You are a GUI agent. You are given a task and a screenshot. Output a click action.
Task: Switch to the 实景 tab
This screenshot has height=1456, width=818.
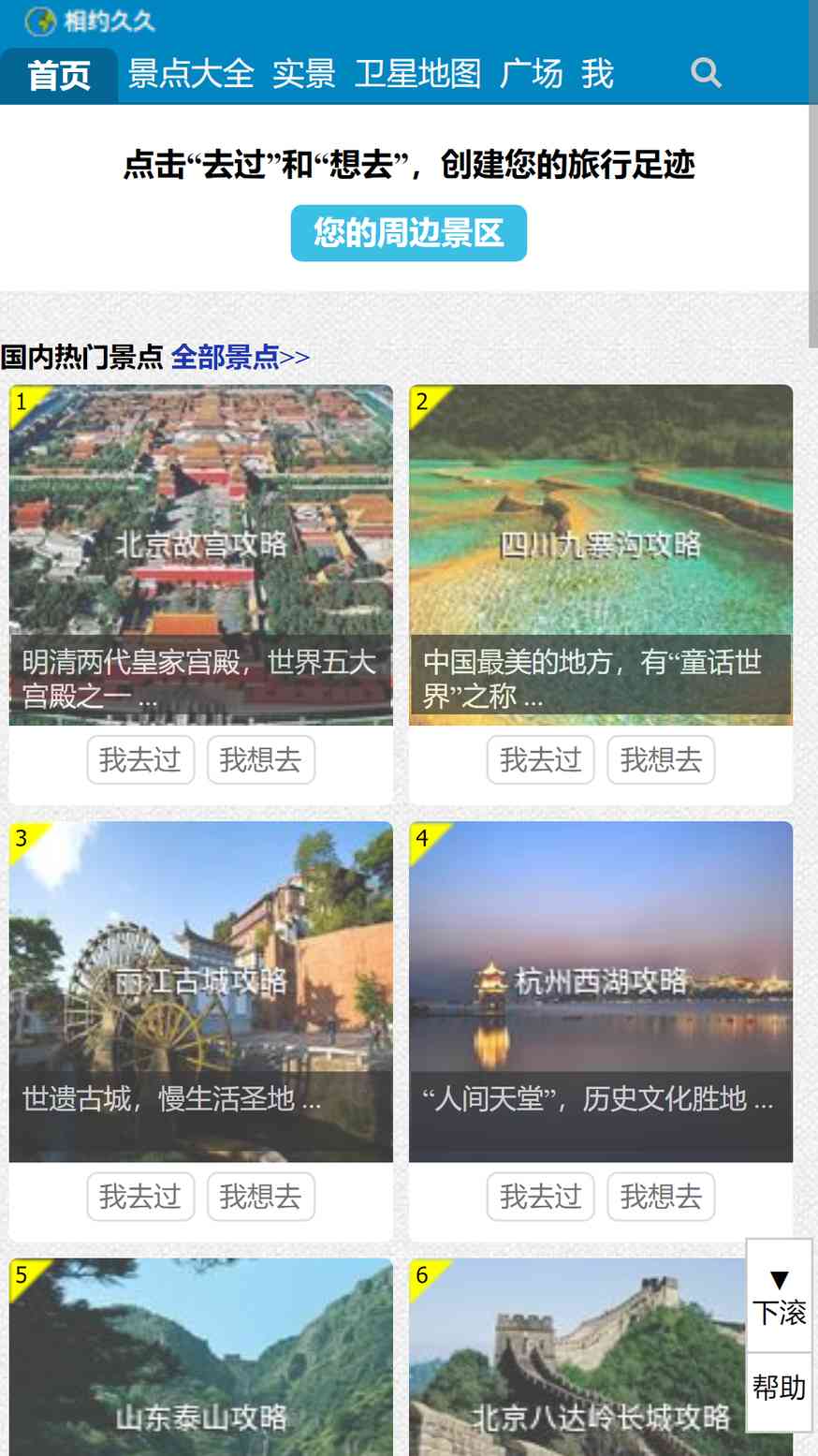click(x=304, y=73)
